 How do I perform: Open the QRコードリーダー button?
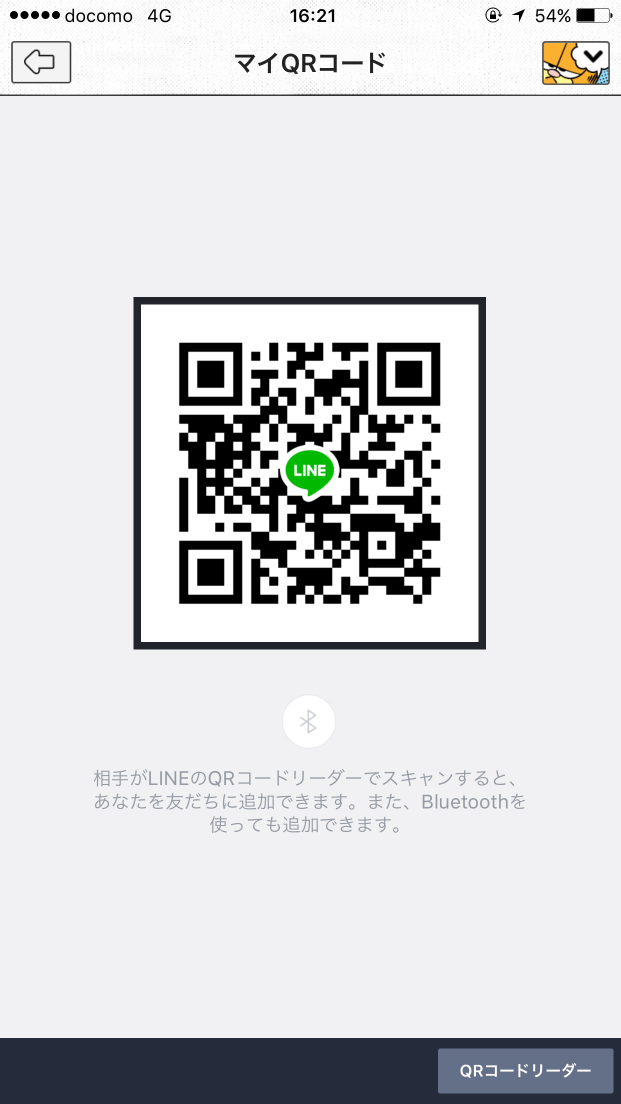tap(525, 1071)
